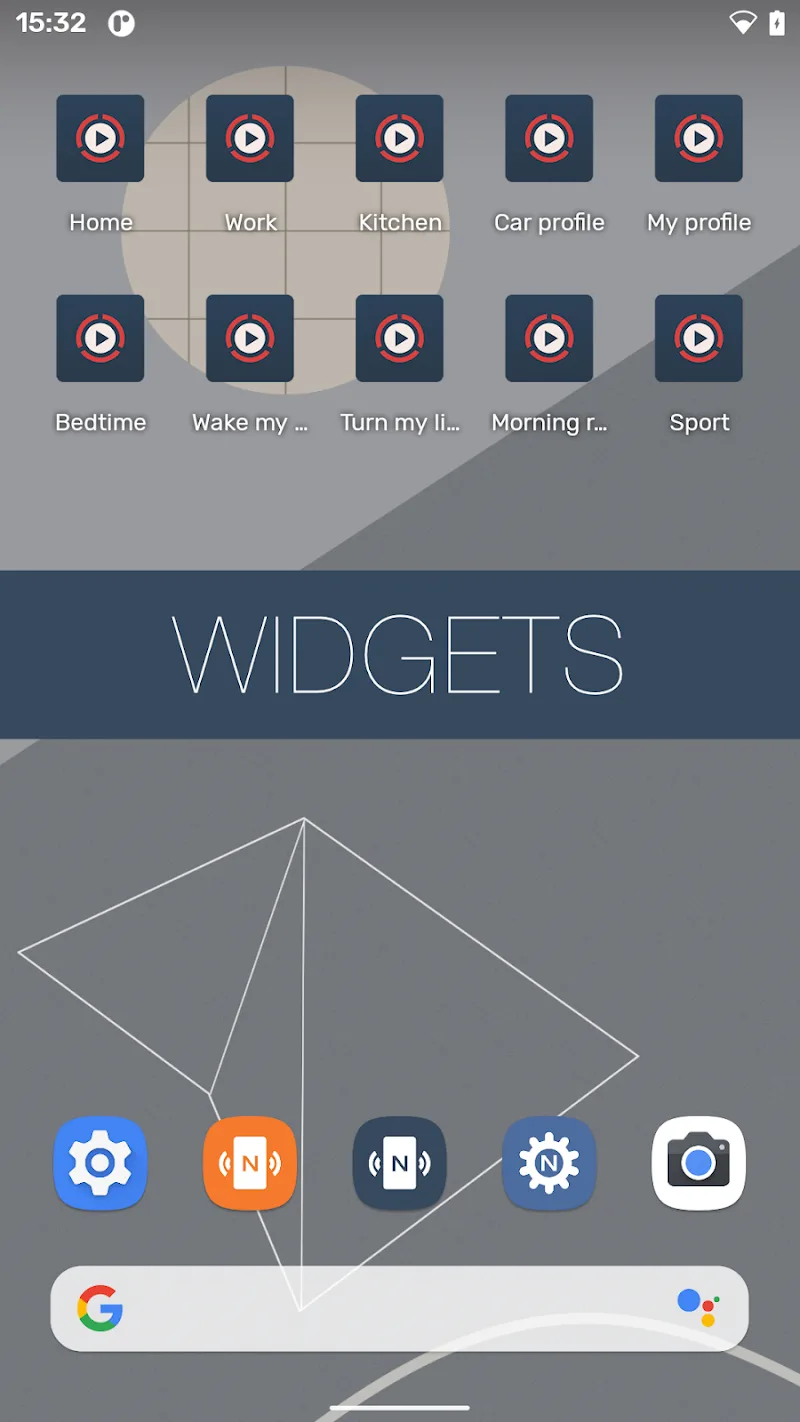
Task: Trigger the Bedtime task shortcut
Action: click(100, 339)
